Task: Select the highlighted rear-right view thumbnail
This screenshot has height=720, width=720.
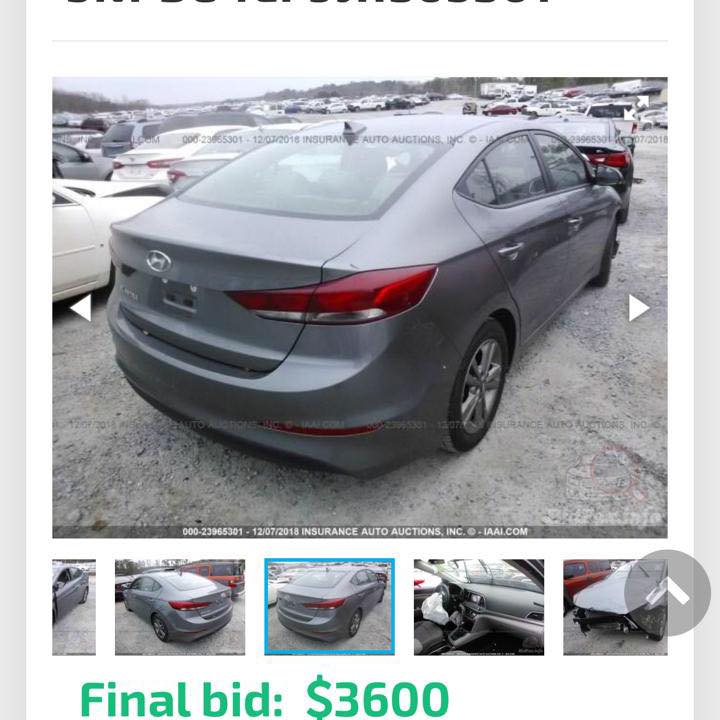Action: 329,607
